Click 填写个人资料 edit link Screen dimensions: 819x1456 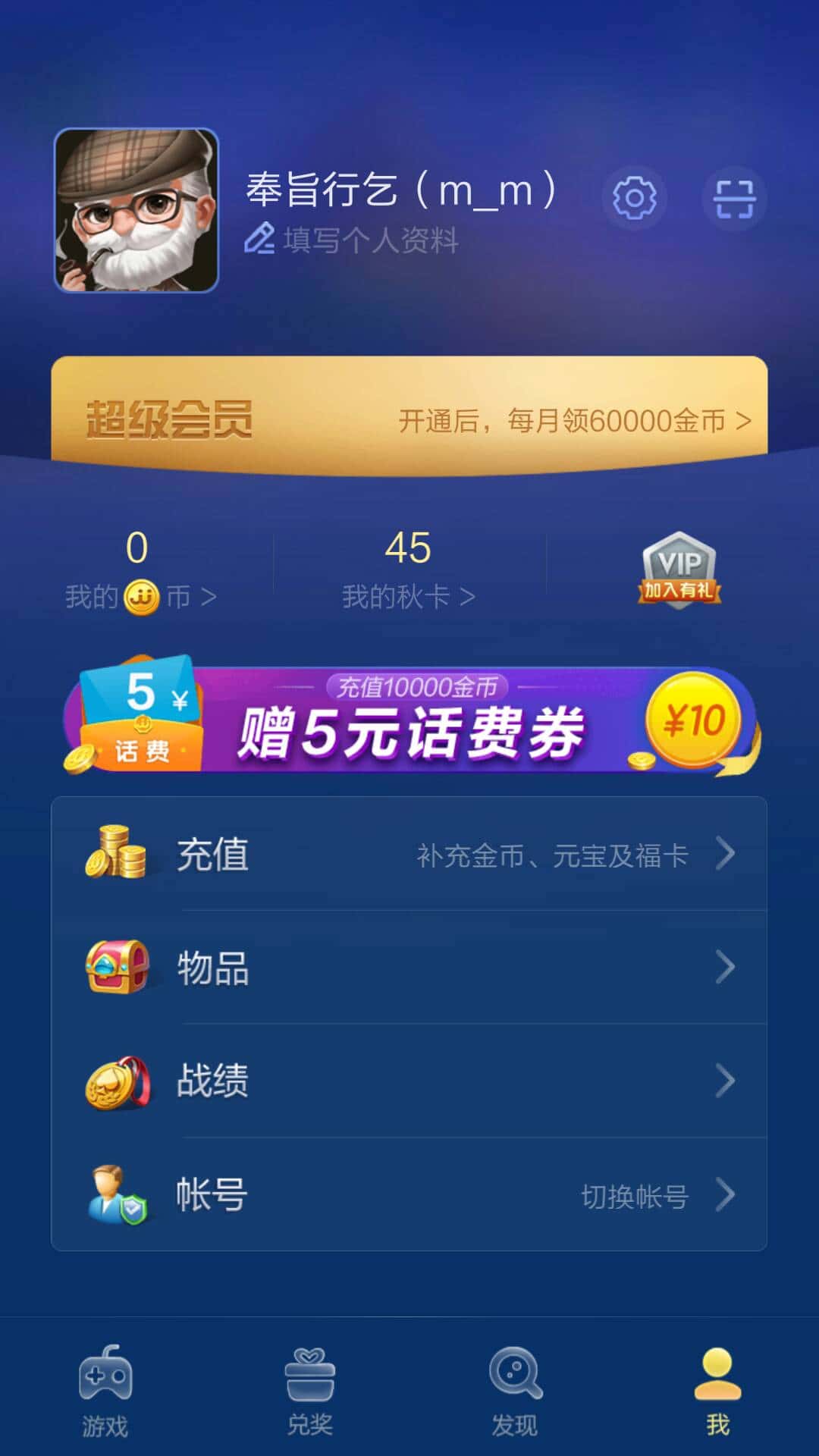353,241
